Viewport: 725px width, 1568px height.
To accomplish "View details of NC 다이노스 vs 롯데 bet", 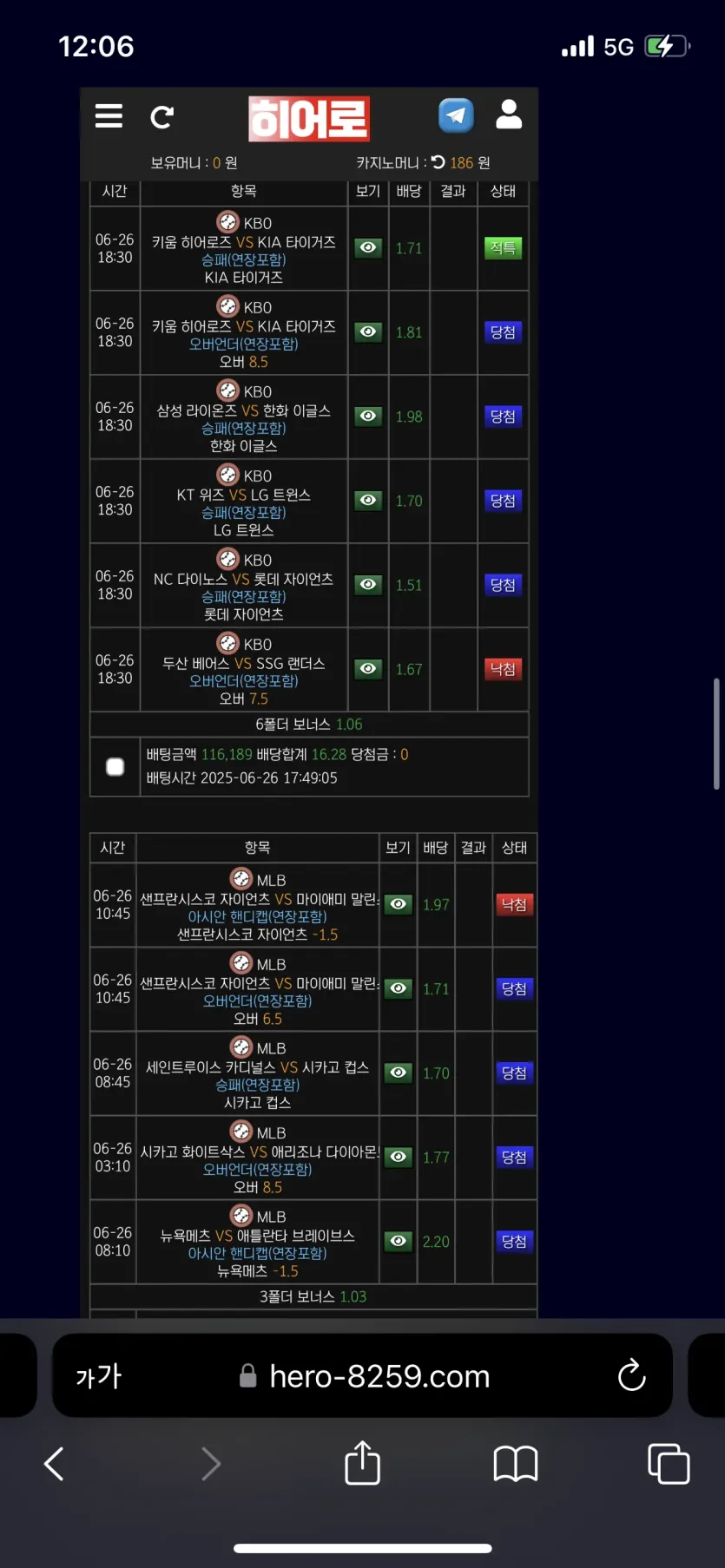I will pos(368,585).
